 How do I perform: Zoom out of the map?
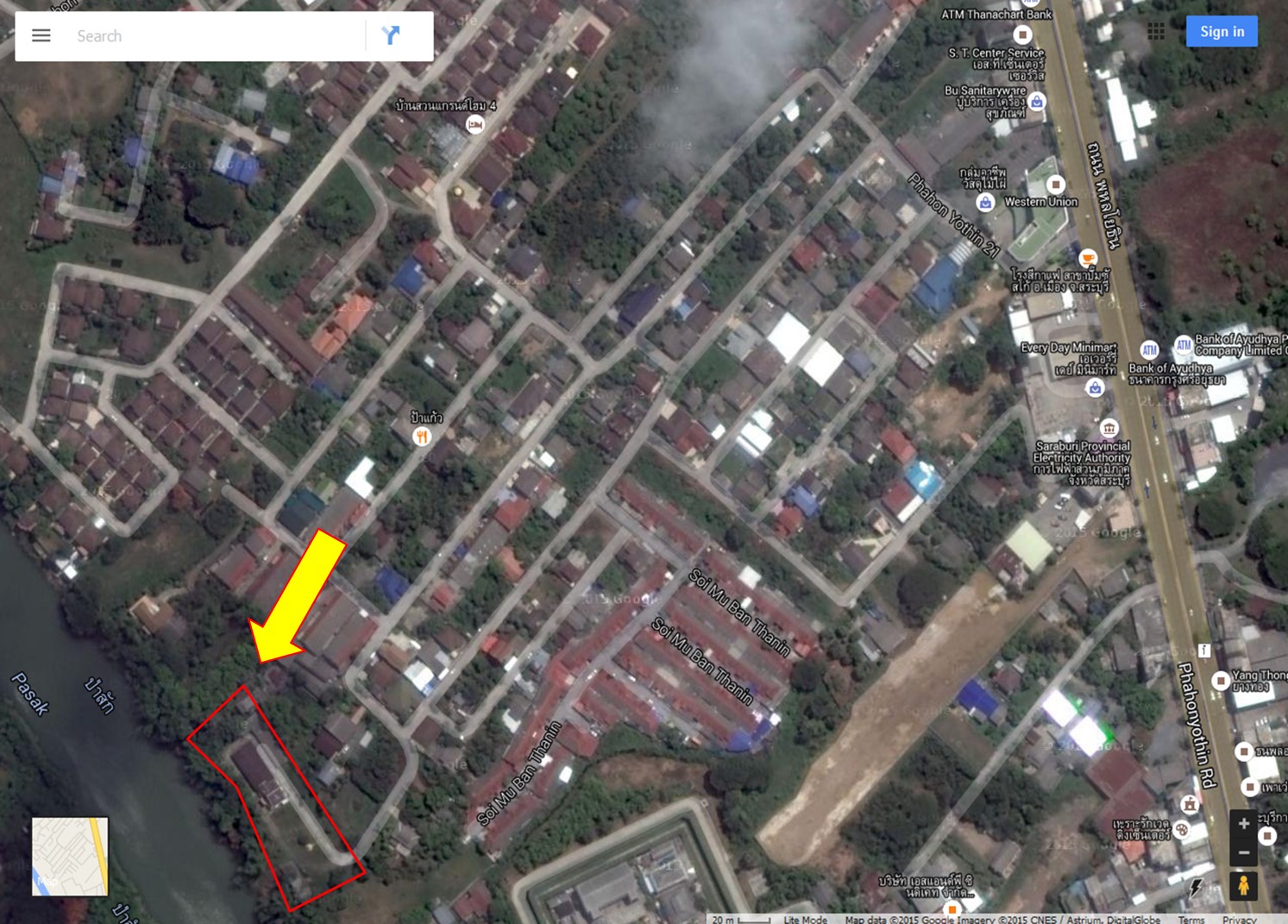click(1243, 852)
